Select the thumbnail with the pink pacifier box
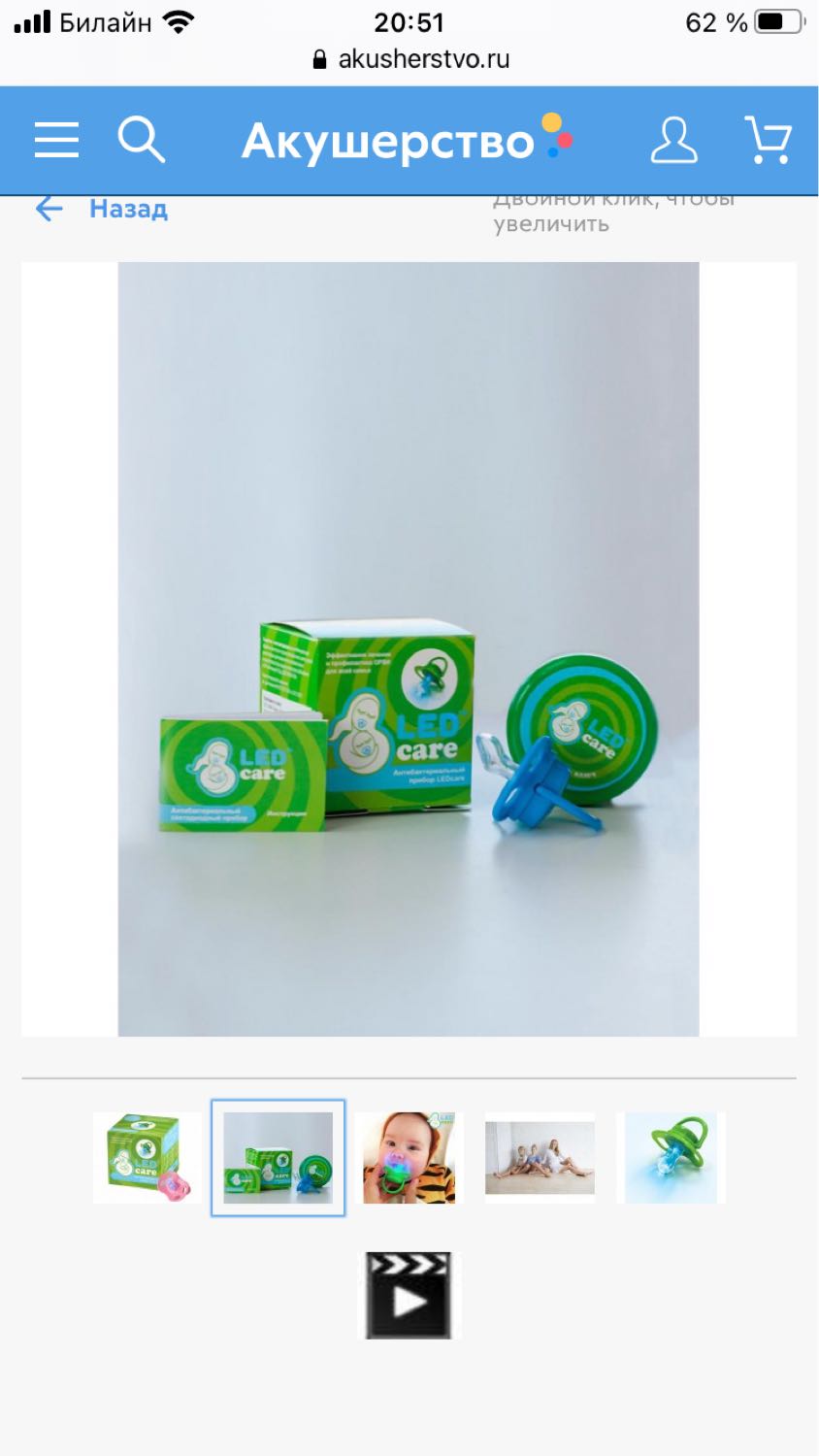The image size is (819, 1456). [x=147, y=1158]
